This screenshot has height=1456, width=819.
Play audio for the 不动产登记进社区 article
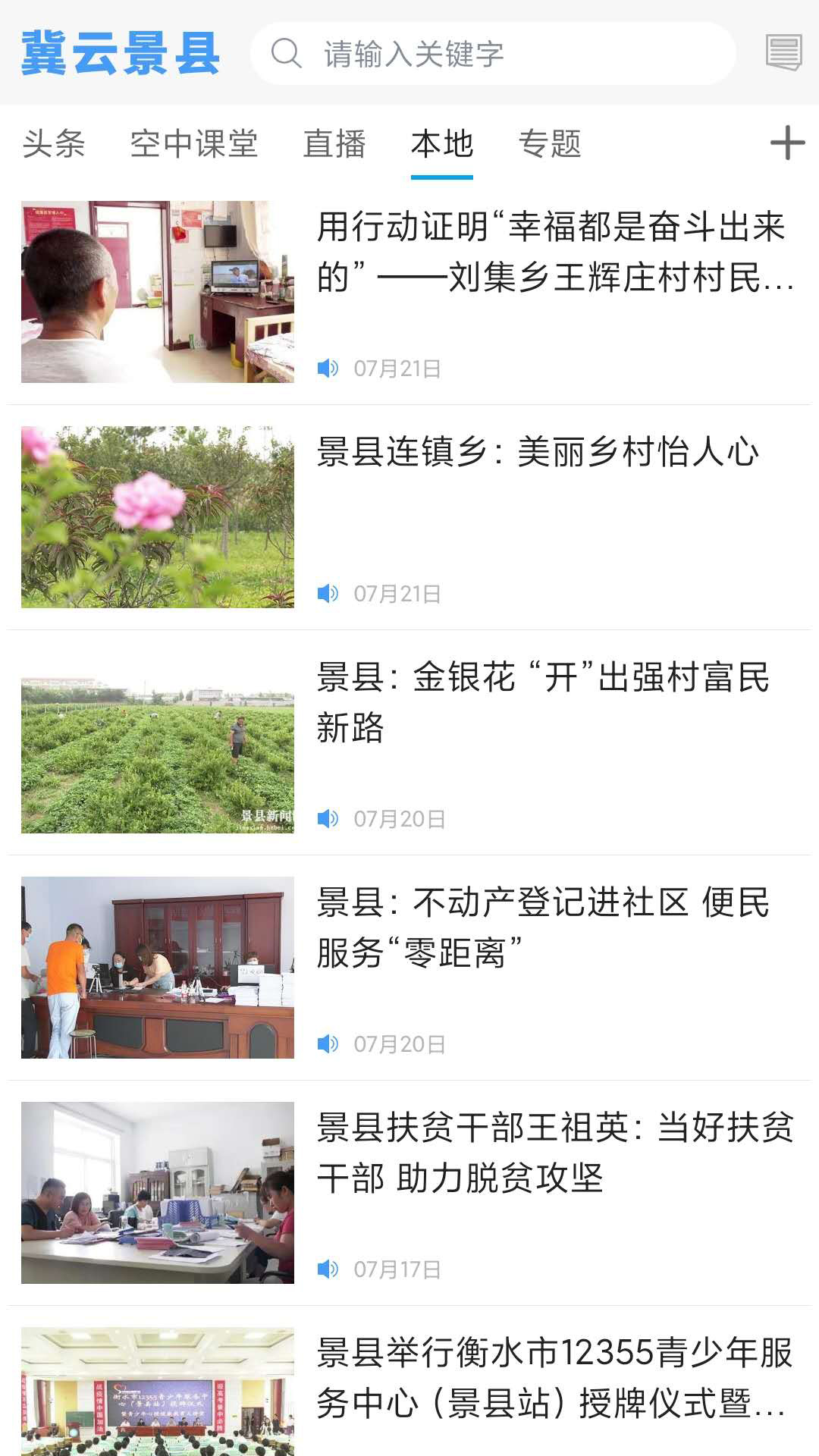(x=328, y=1042)
